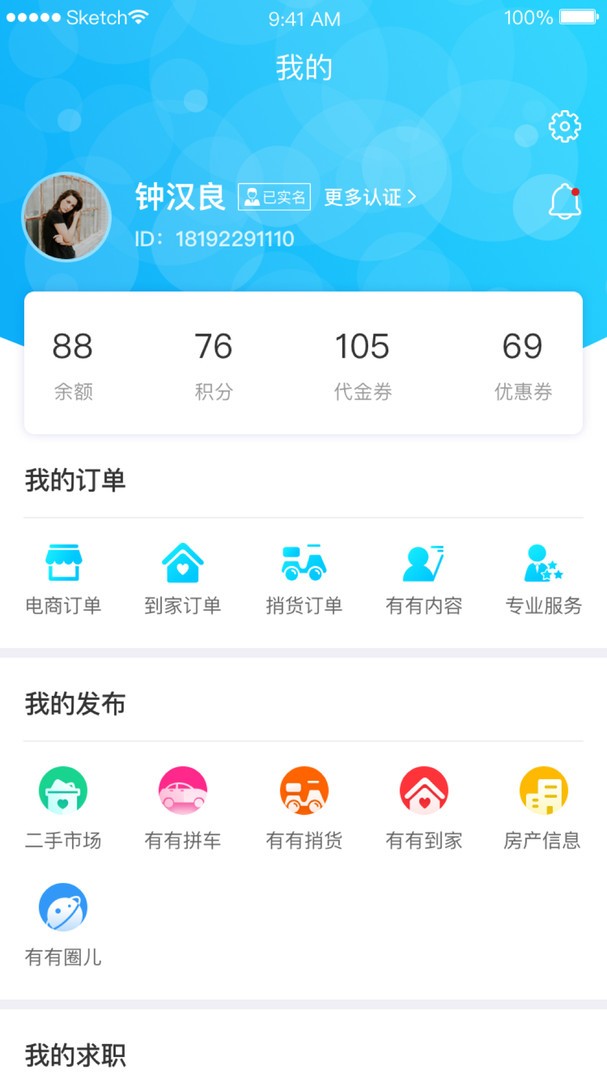The height and width of the screenshot is (1080, 607).
Task: View 积分 points of 76
Action: 213,364
